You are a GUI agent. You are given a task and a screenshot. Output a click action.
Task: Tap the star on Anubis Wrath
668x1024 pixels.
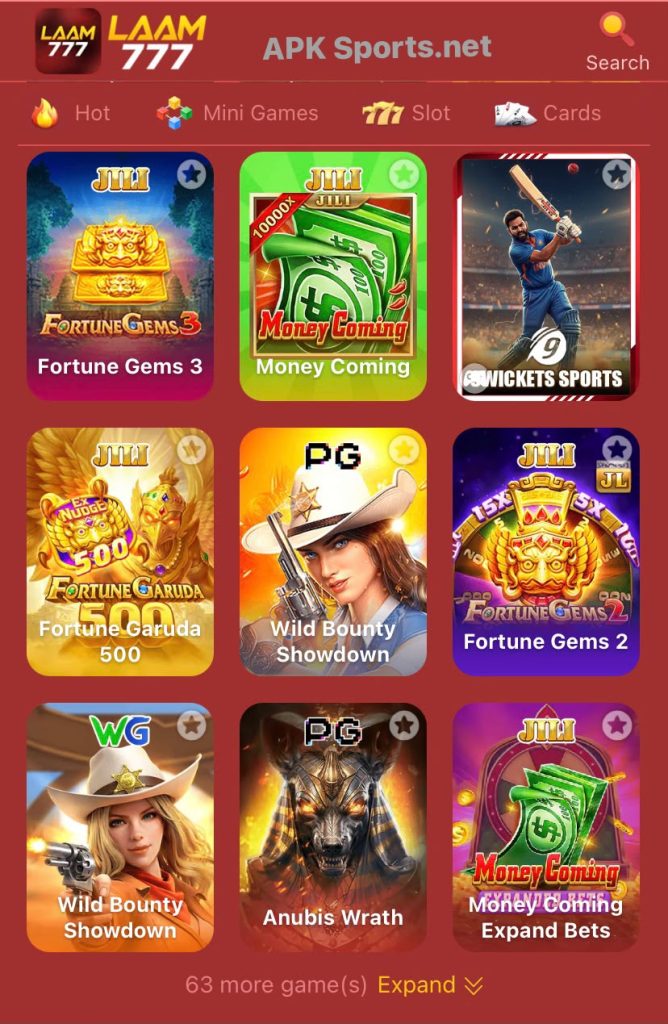coord(404,725)
